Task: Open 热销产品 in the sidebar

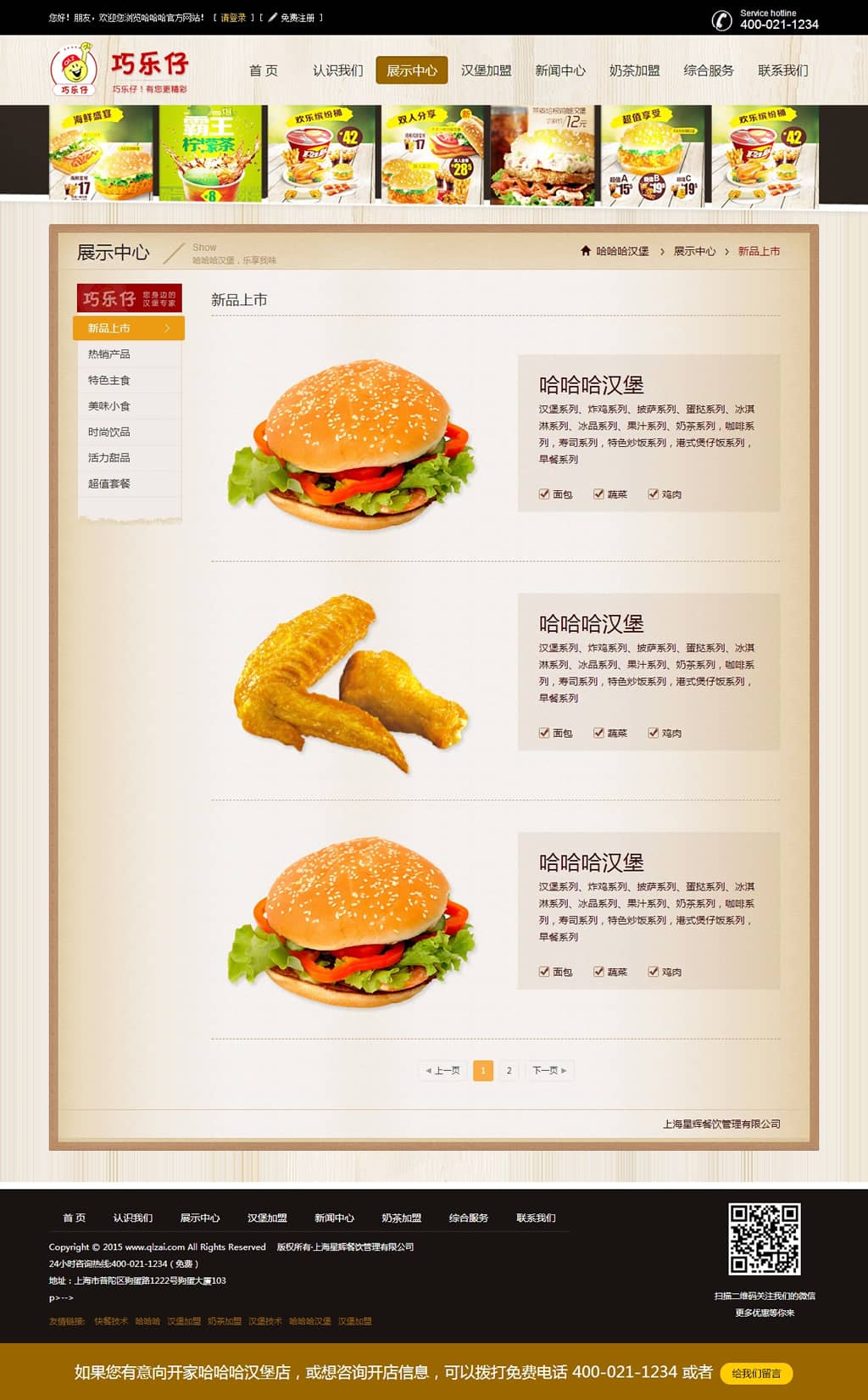Action: (109, 354)
